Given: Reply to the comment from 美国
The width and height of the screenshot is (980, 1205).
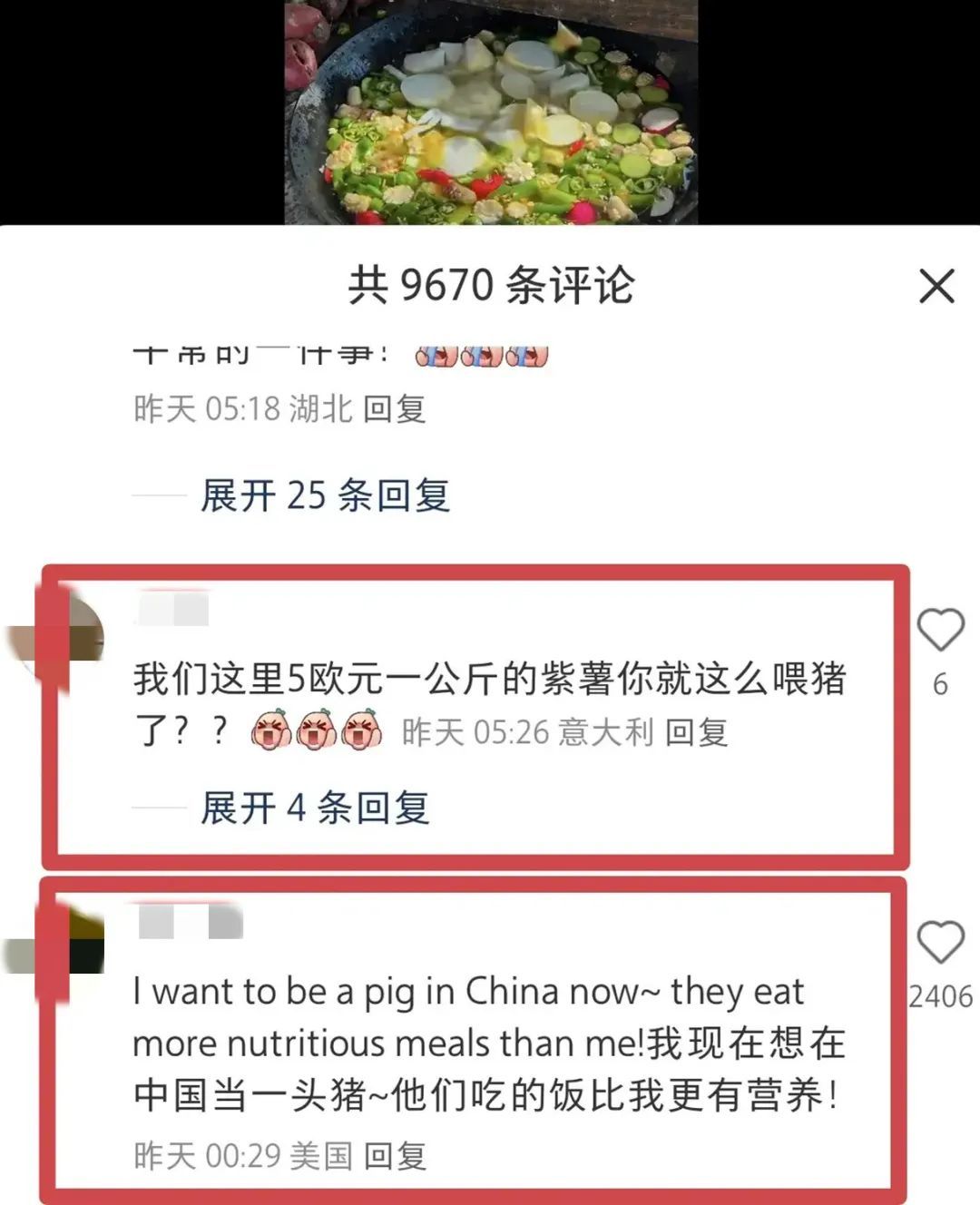Looking at the screenshot, I should click(x=395, y=1156).
